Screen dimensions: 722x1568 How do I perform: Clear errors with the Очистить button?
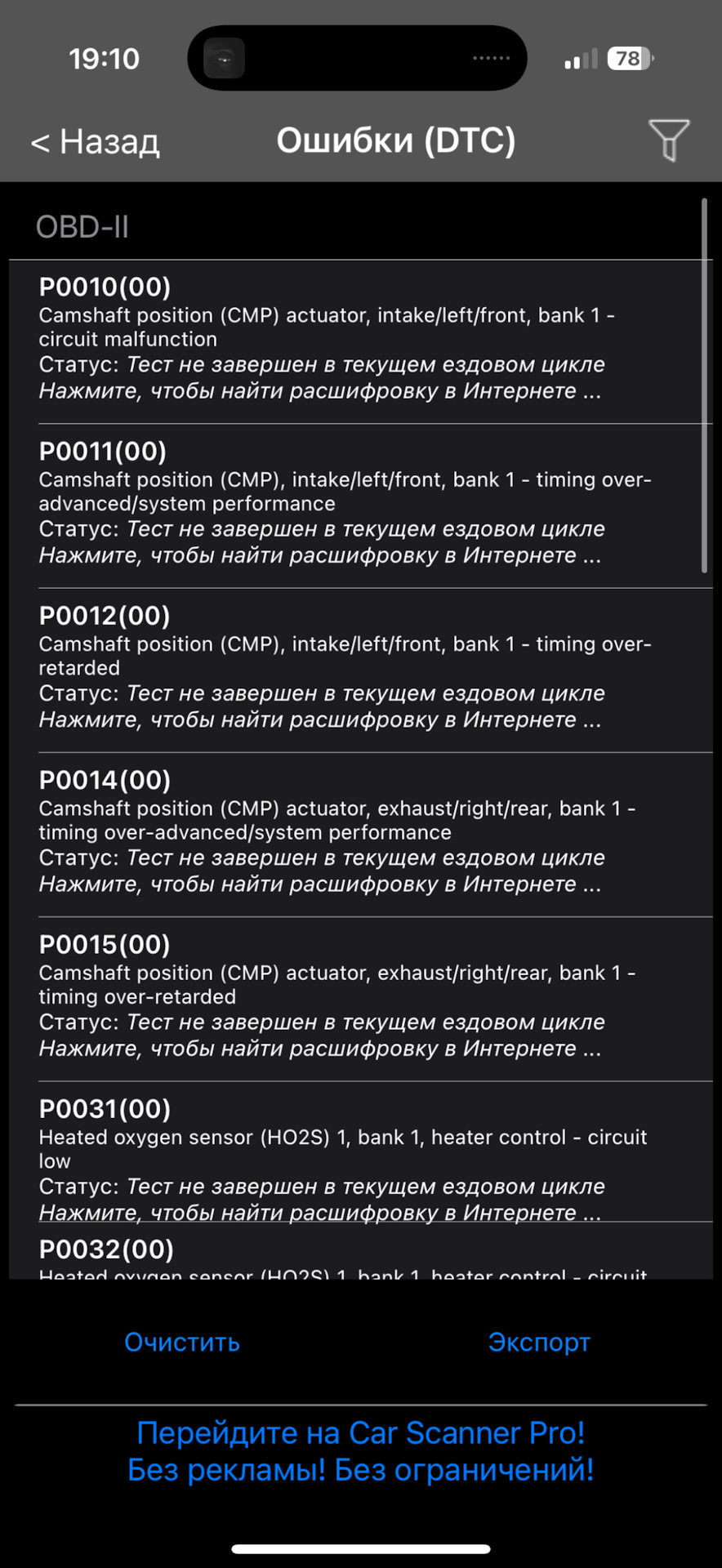pyautogui.click(x=182, y=1342)
